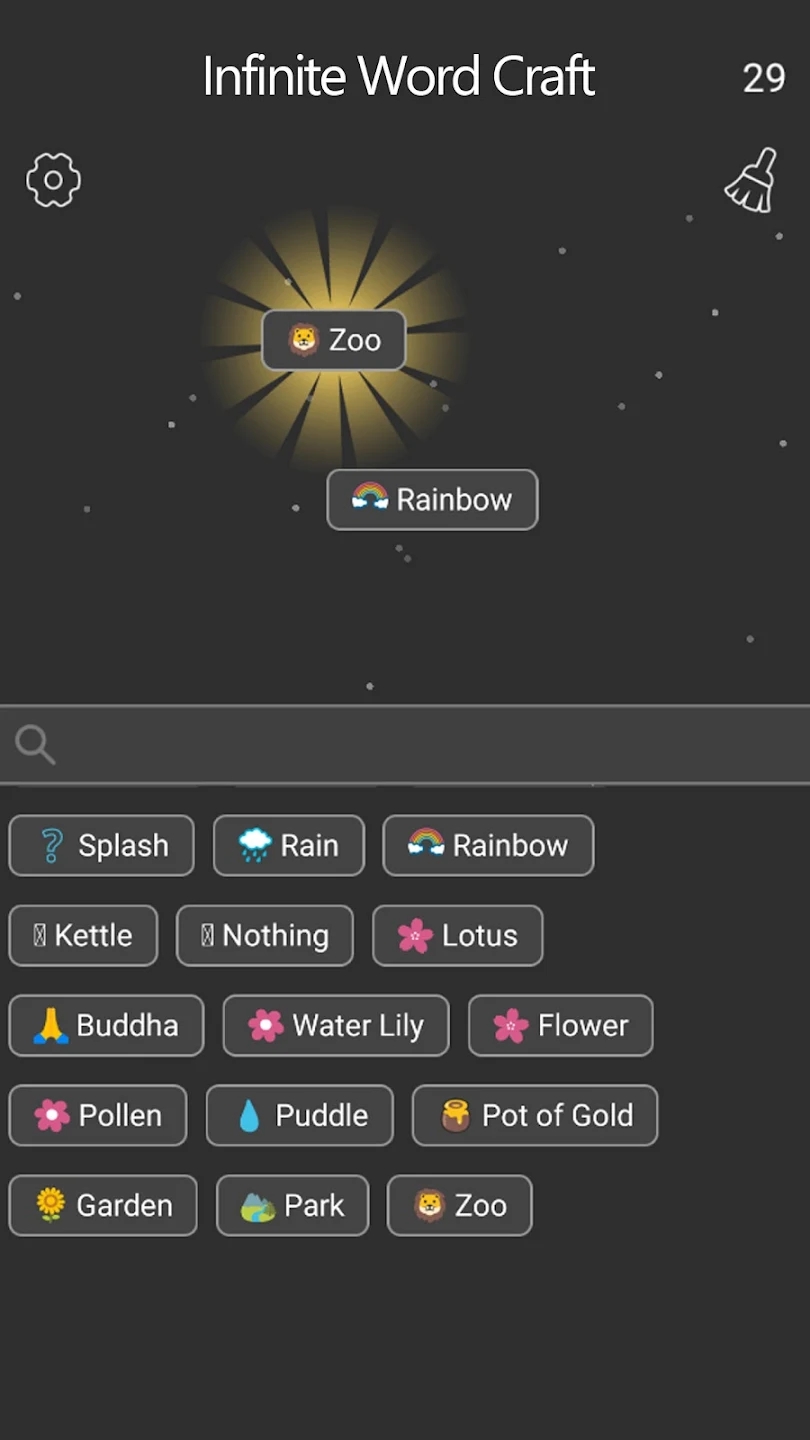Viewport: 810px width, 1440px height.
Task: Select the Kettle chip
Action: click(83, 935)
